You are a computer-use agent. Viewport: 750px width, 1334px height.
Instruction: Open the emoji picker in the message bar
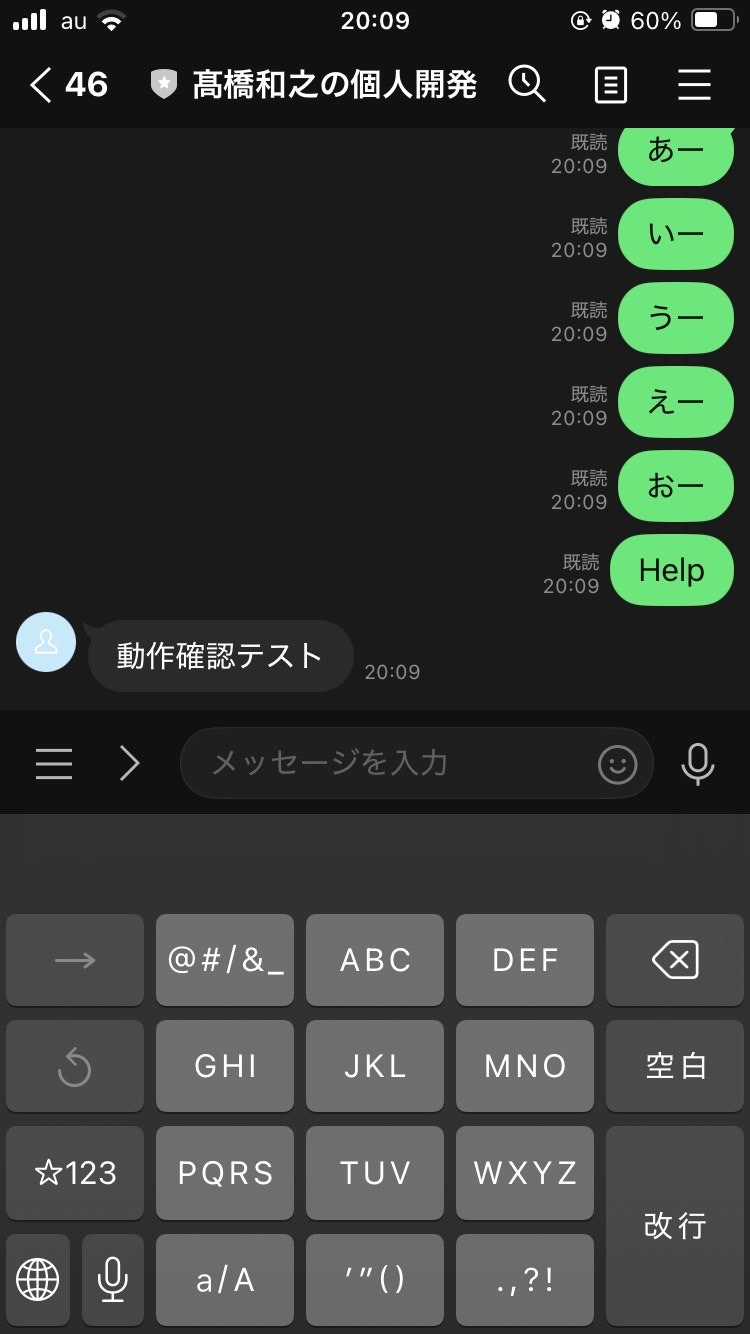[617, 763]
